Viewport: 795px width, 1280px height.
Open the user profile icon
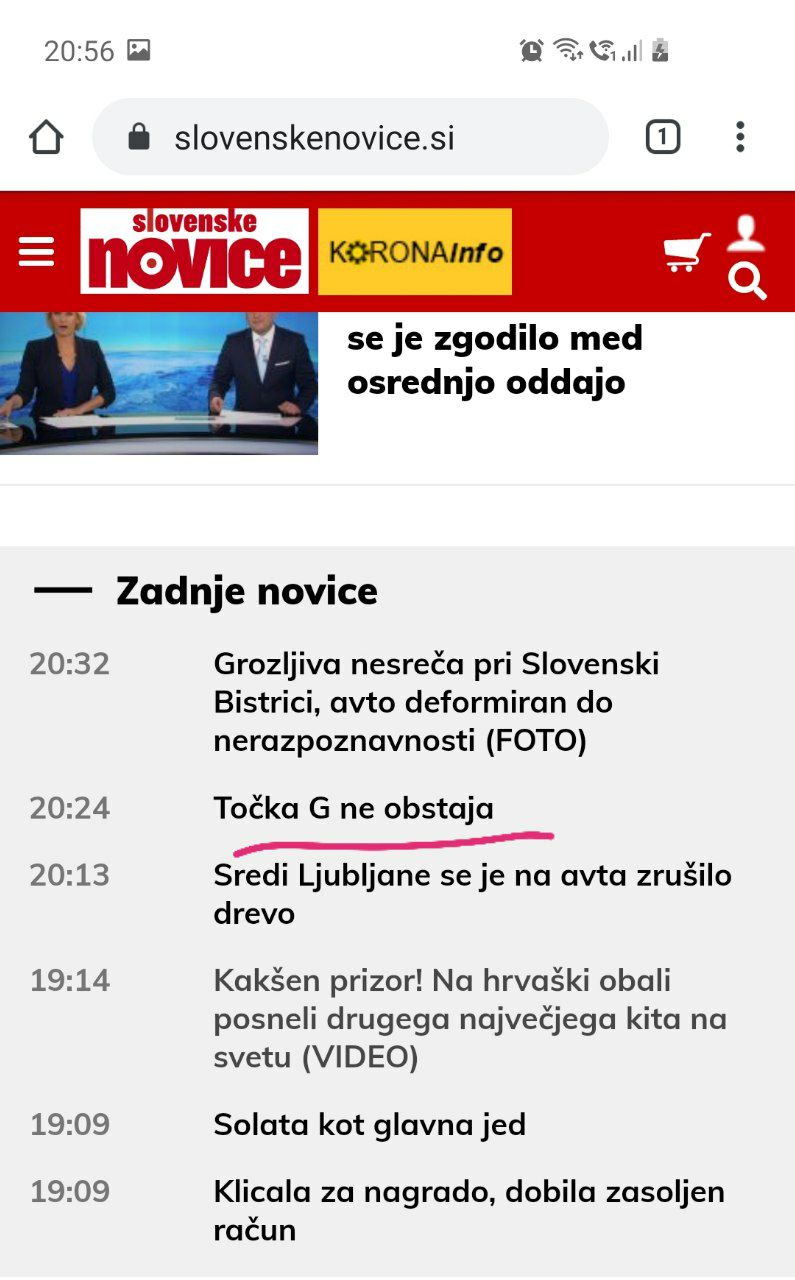pos(745,233)
